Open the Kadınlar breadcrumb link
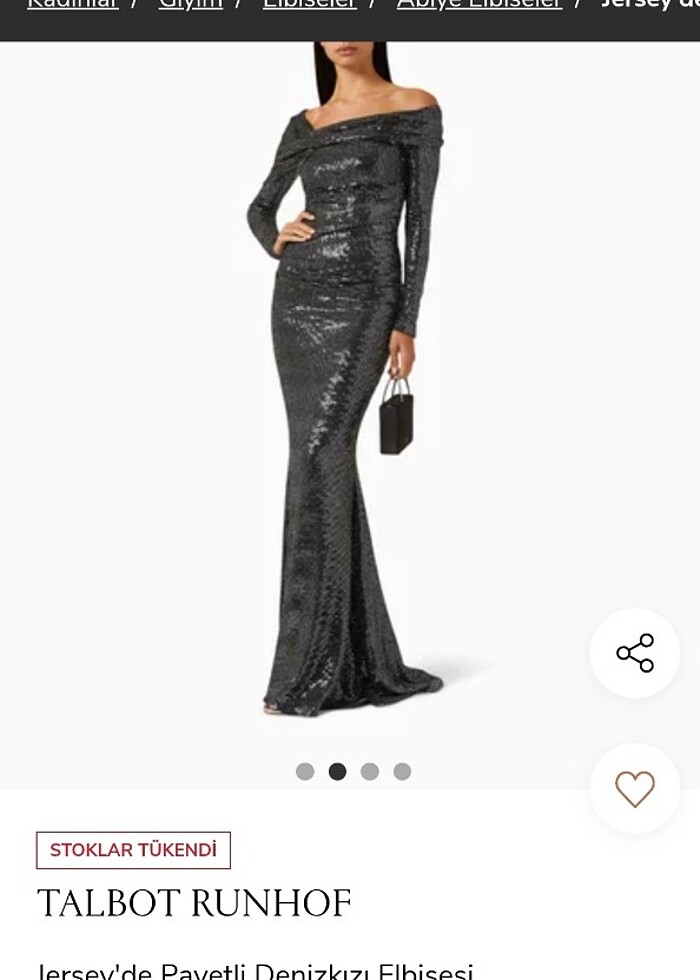This screenshot has height=980, width=700. coord(72,5)
